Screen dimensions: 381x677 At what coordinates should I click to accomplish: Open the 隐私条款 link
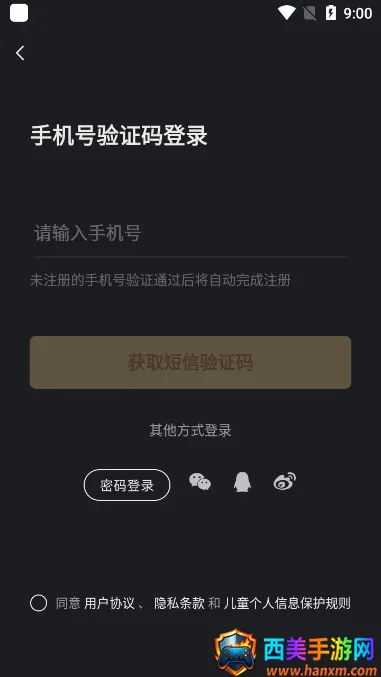coord(179,603)
